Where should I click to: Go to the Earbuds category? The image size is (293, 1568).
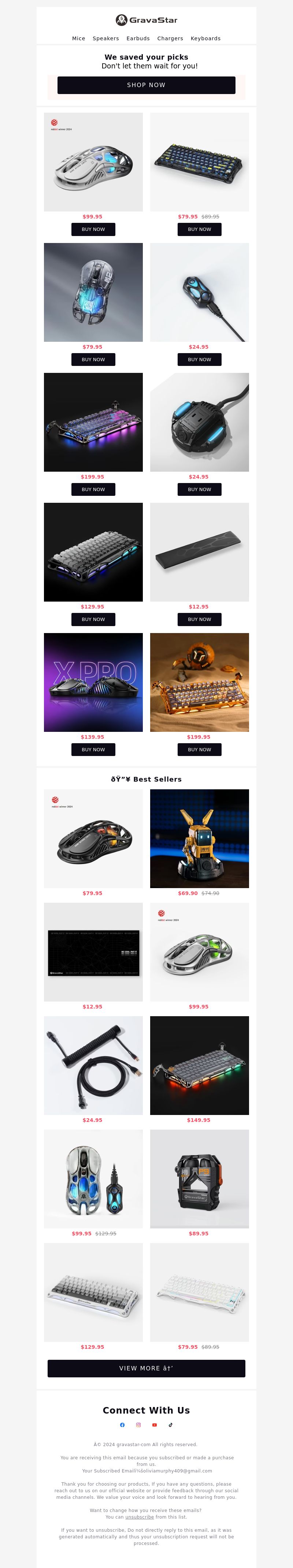pyautogui.click(x=138, y=38)
